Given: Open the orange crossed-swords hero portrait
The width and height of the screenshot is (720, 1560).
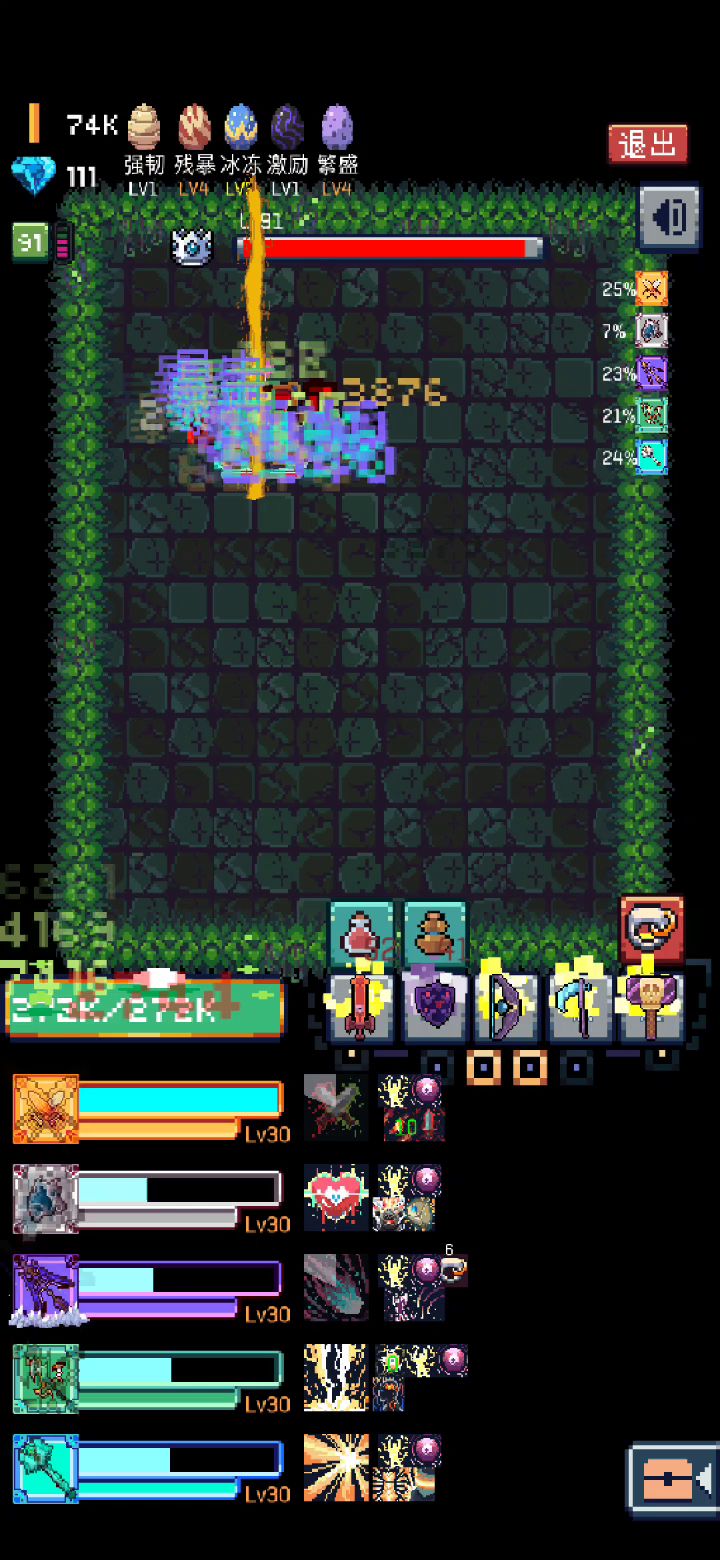Looking at the screenshot, I should point(45,1108).
